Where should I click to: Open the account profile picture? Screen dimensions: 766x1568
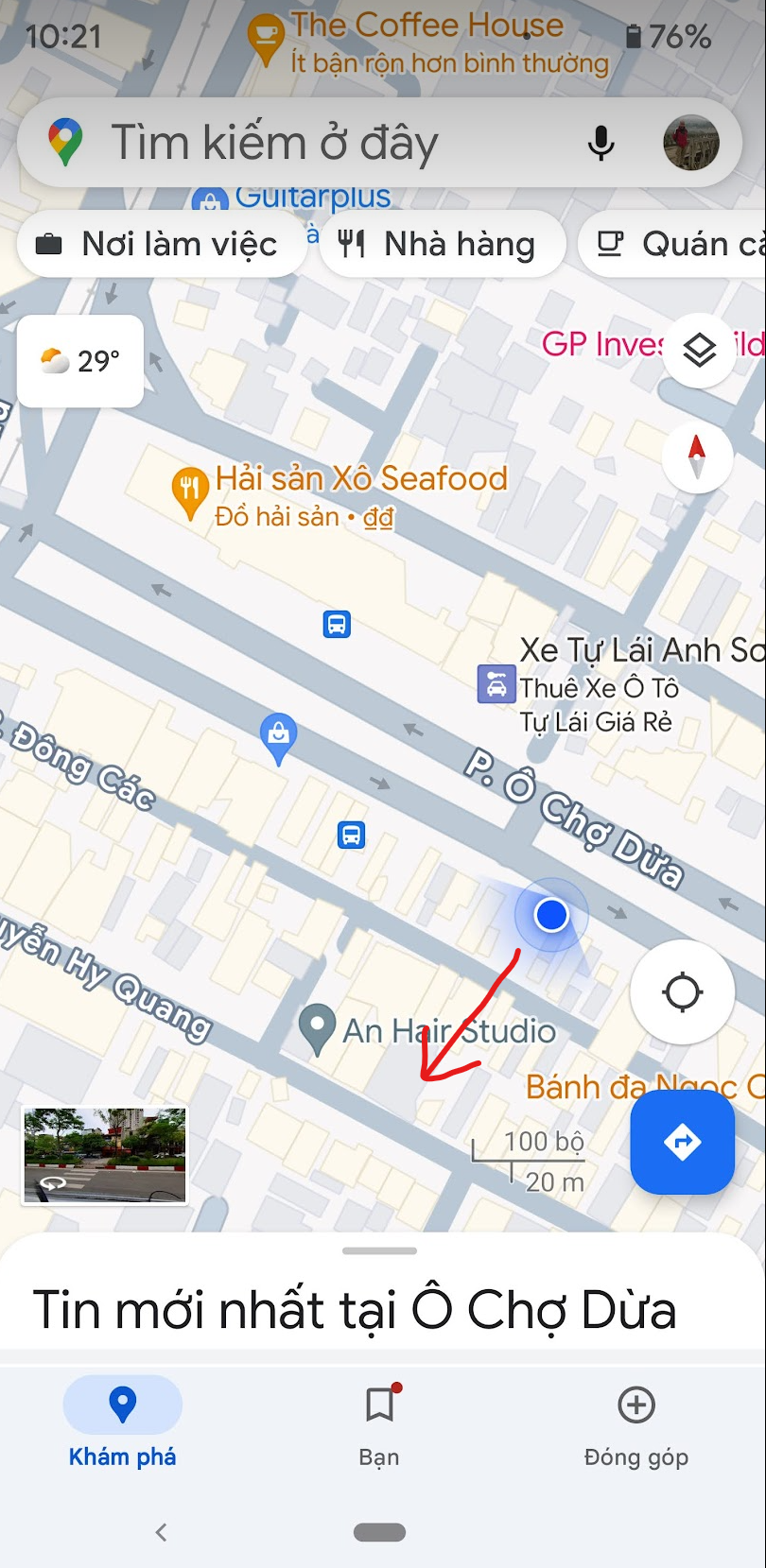[691, 144]
